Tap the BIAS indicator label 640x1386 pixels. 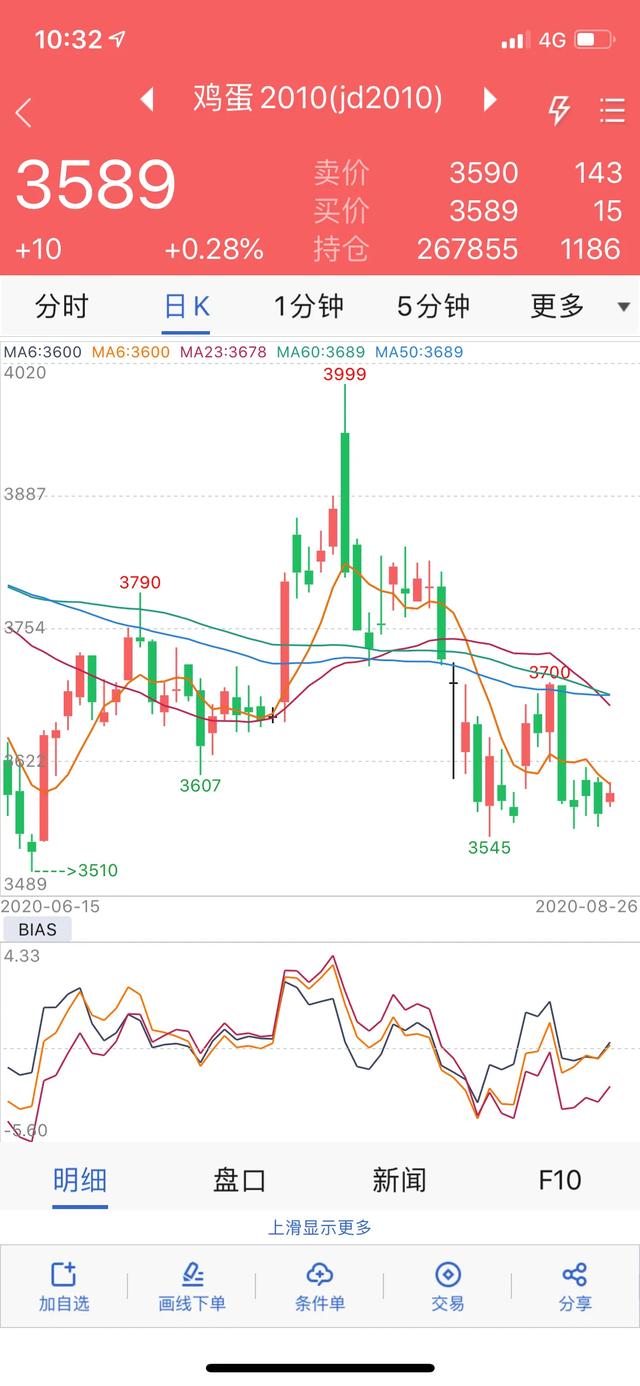click(x=38, y=929)
